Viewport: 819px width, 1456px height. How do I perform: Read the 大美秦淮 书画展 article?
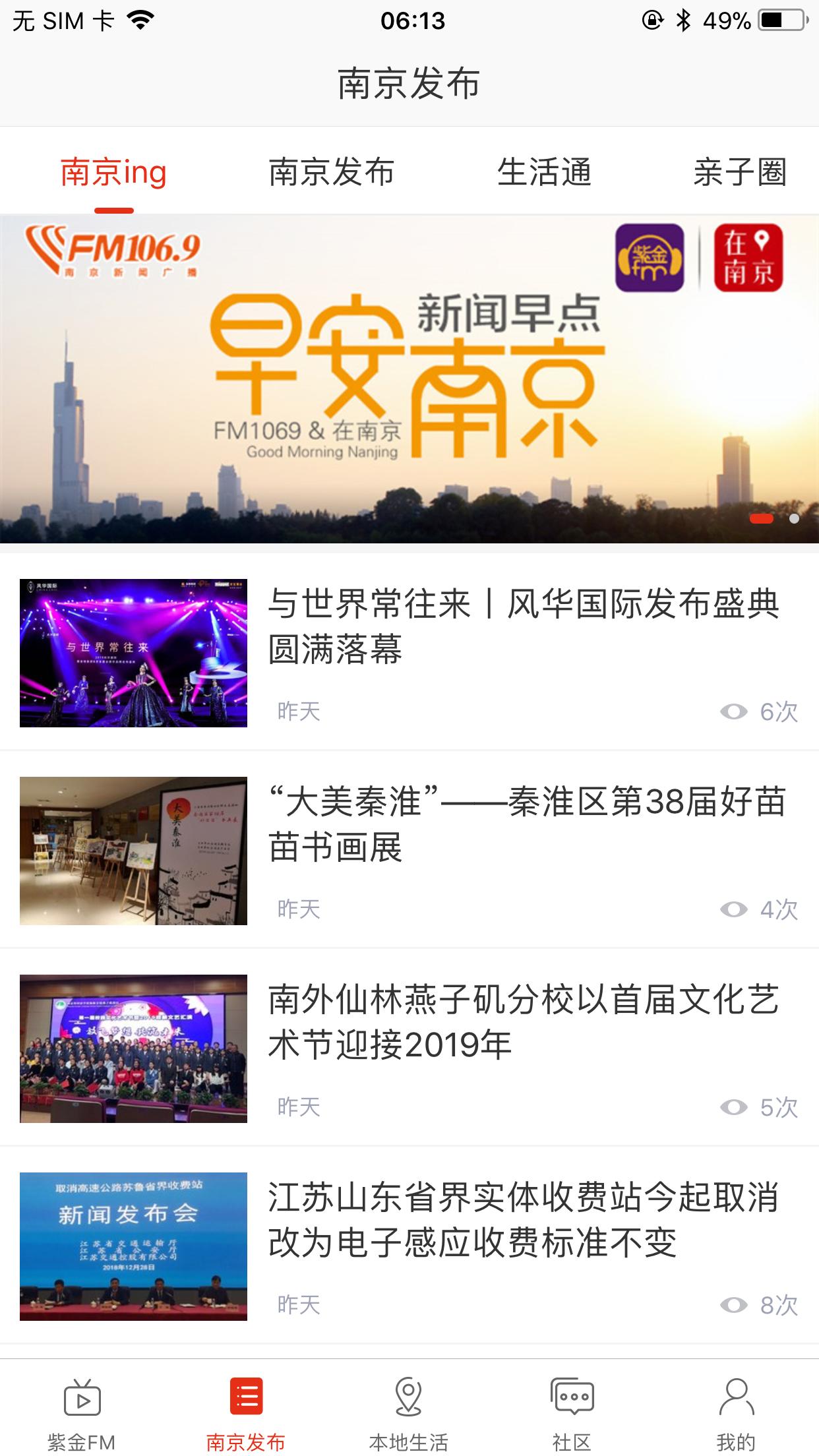(526, 824)
